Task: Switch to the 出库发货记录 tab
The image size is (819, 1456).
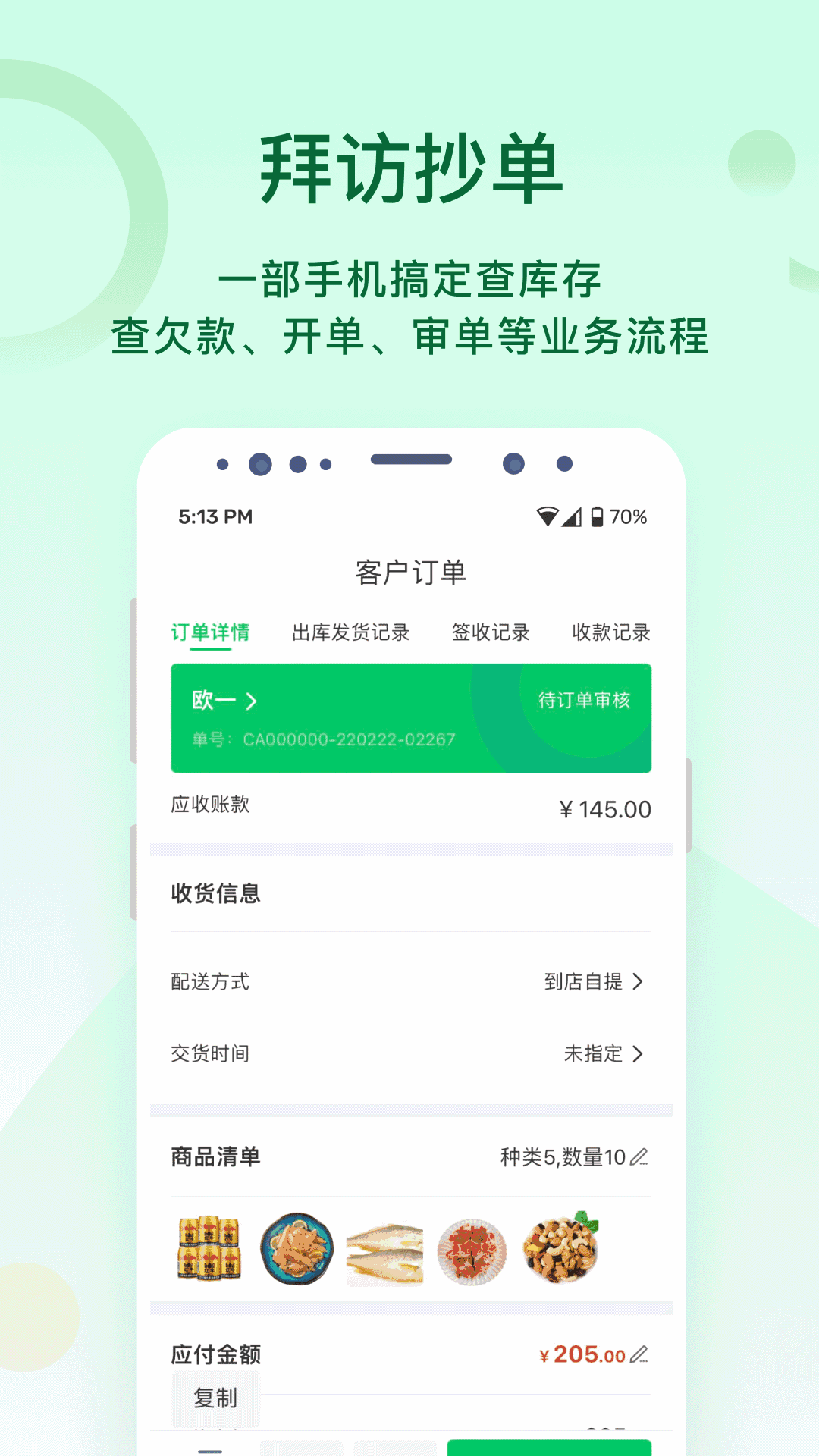Action: (351, 632)
